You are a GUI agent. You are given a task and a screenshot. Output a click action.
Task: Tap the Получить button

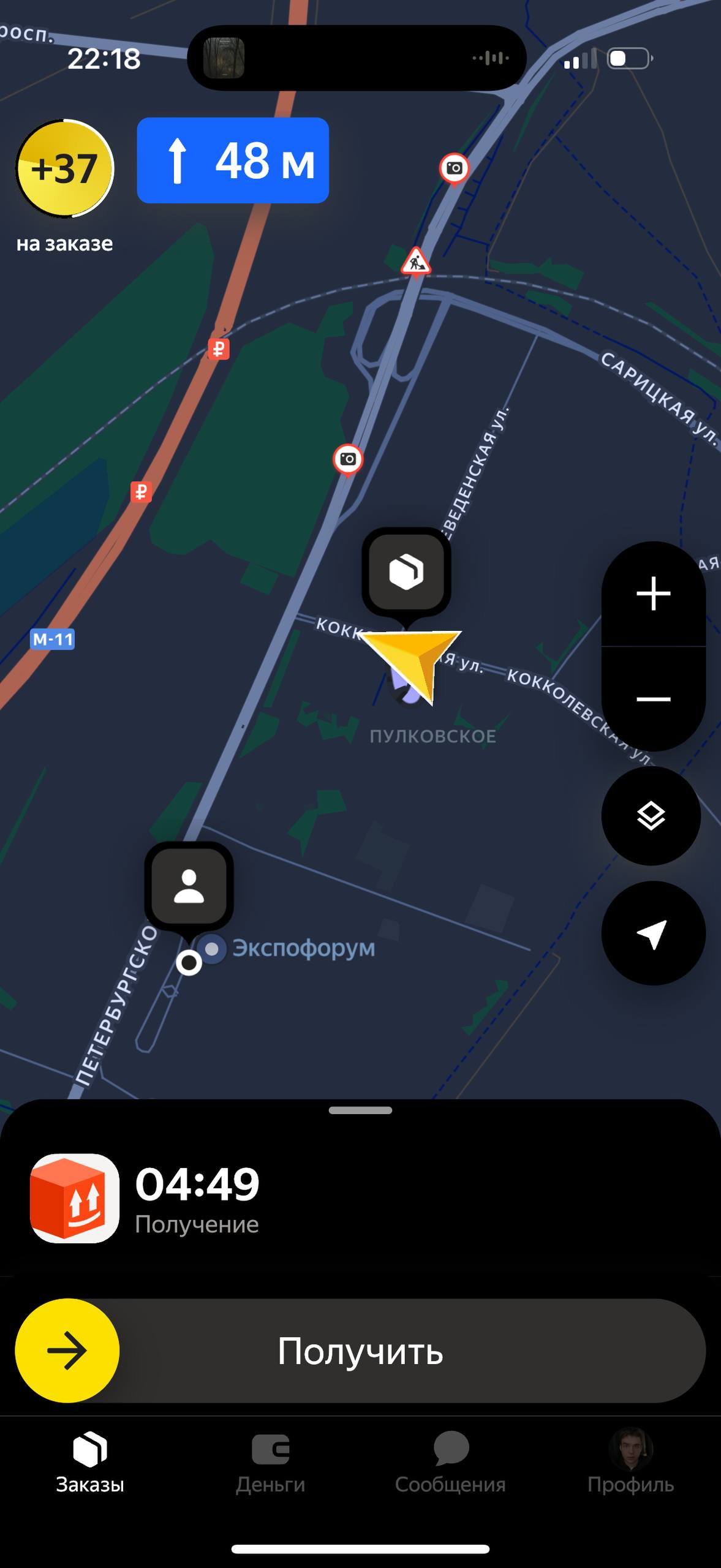click(x=360, y=1351)
